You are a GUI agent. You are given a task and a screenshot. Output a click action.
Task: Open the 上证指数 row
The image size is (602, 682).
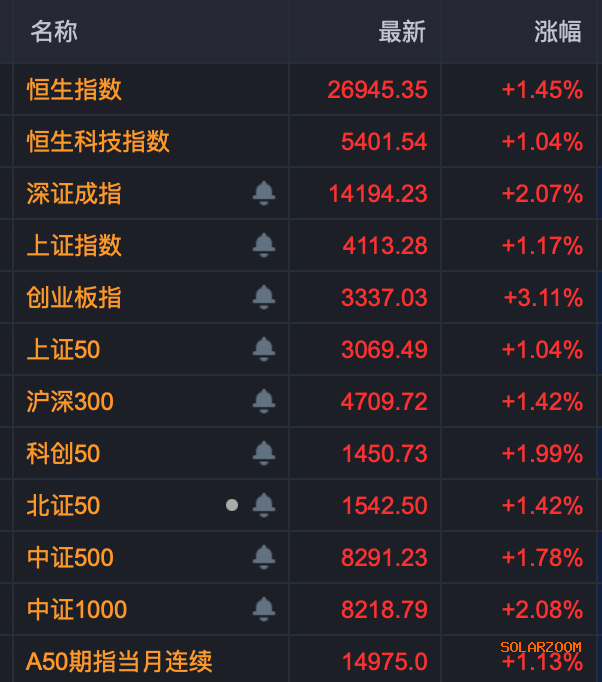point(75,245)
